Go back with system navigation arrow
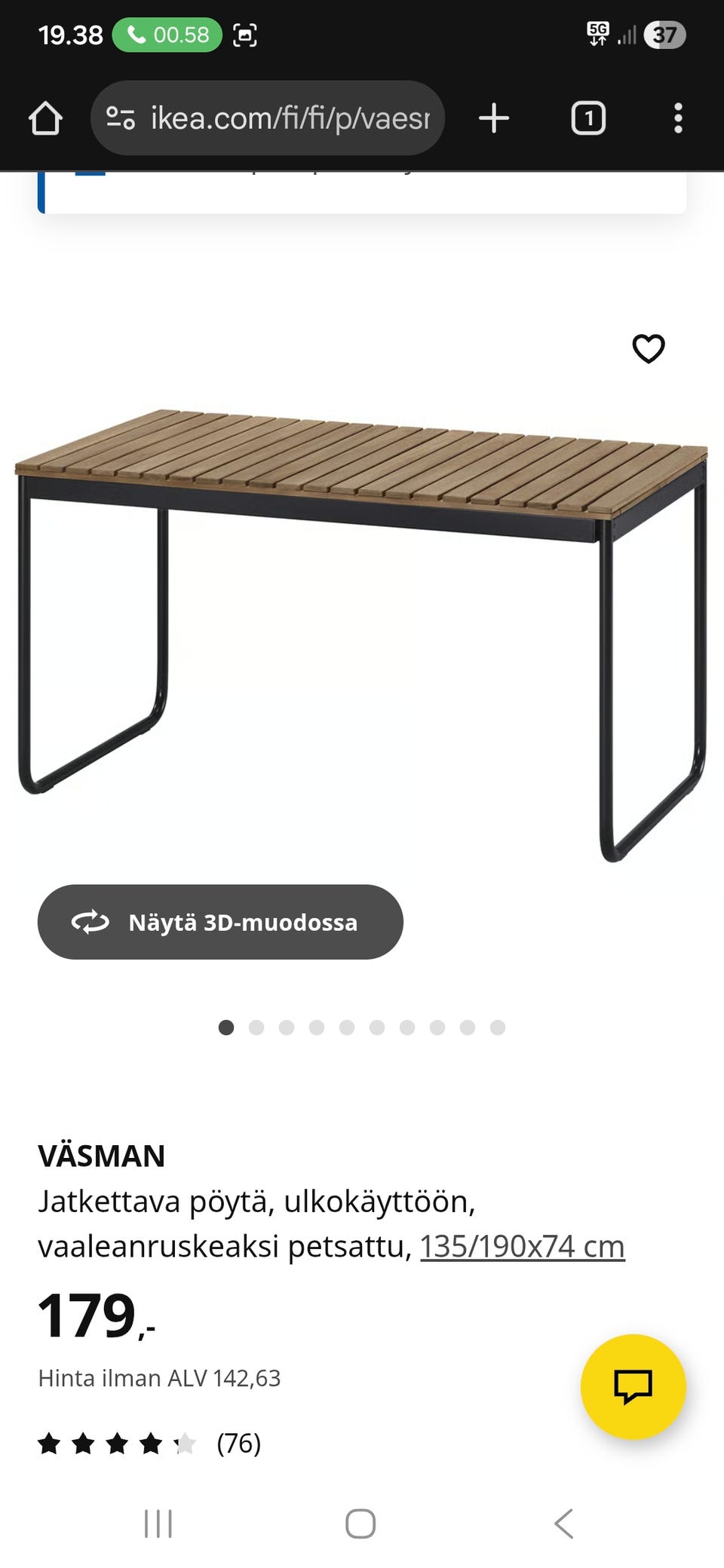The image size is (724, 1568). tap(564, 1524)
